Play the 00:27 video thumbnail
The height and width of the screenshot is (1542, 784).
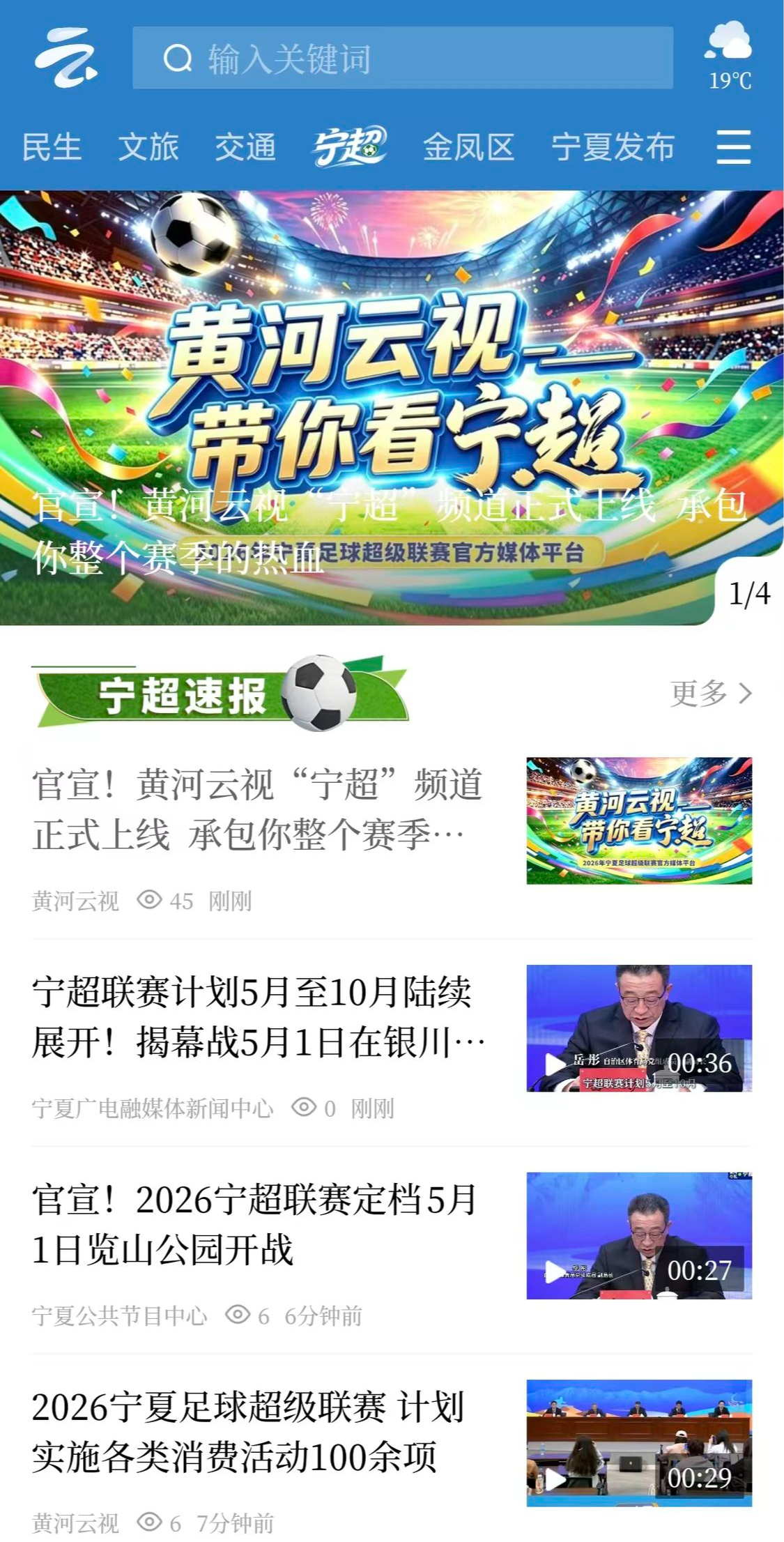(638, 1235)
